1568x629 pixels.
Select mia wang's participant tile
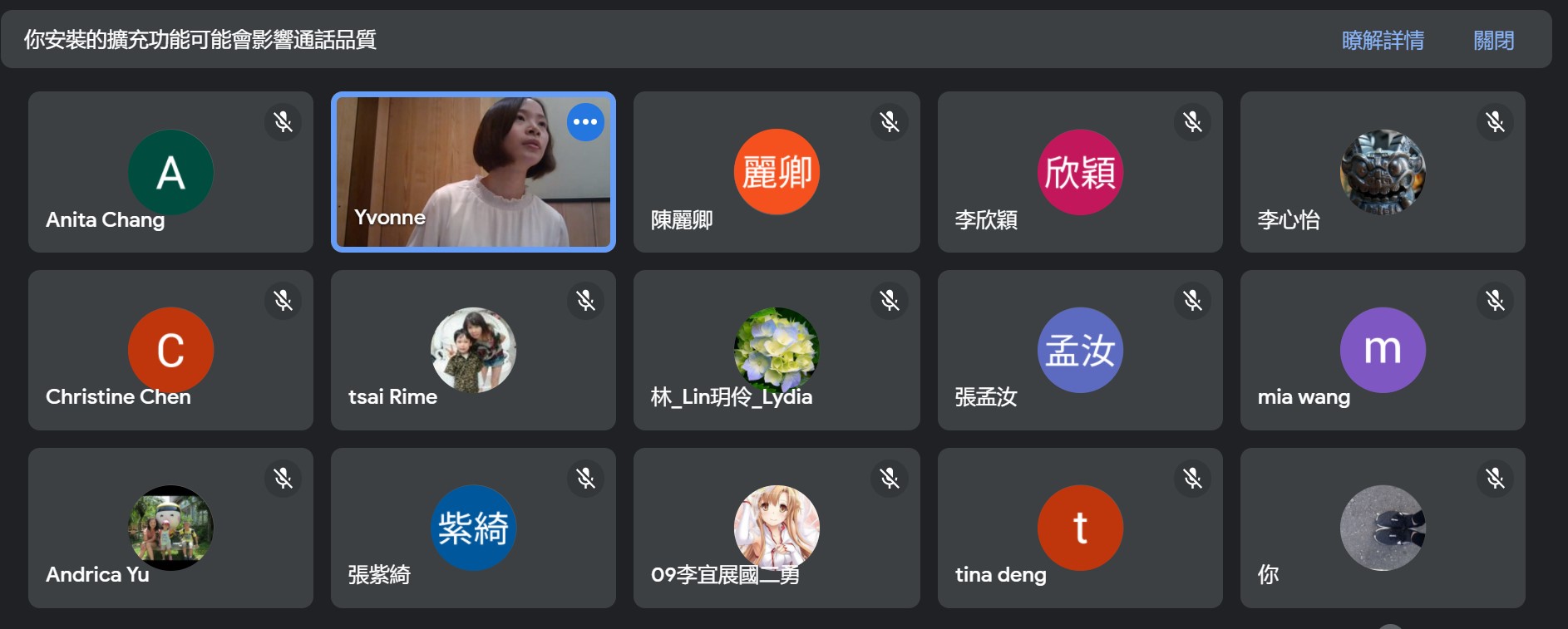pos(1383,350)
